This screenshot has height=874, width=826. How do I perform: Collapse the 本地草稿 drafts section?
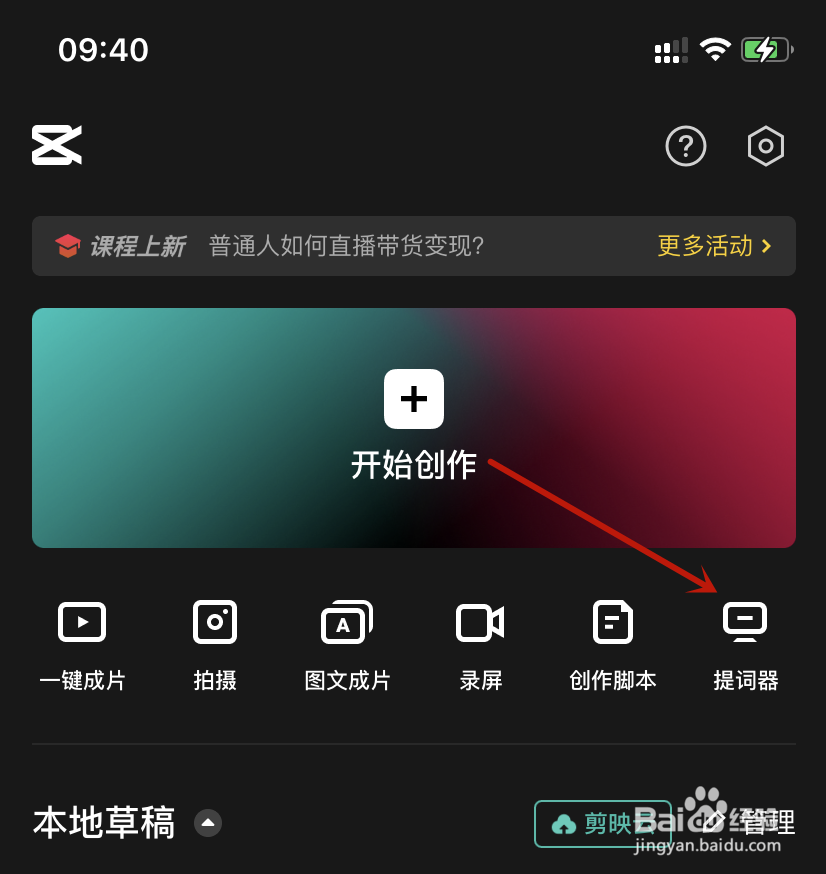pyautogui.click(x=208, y=823)
